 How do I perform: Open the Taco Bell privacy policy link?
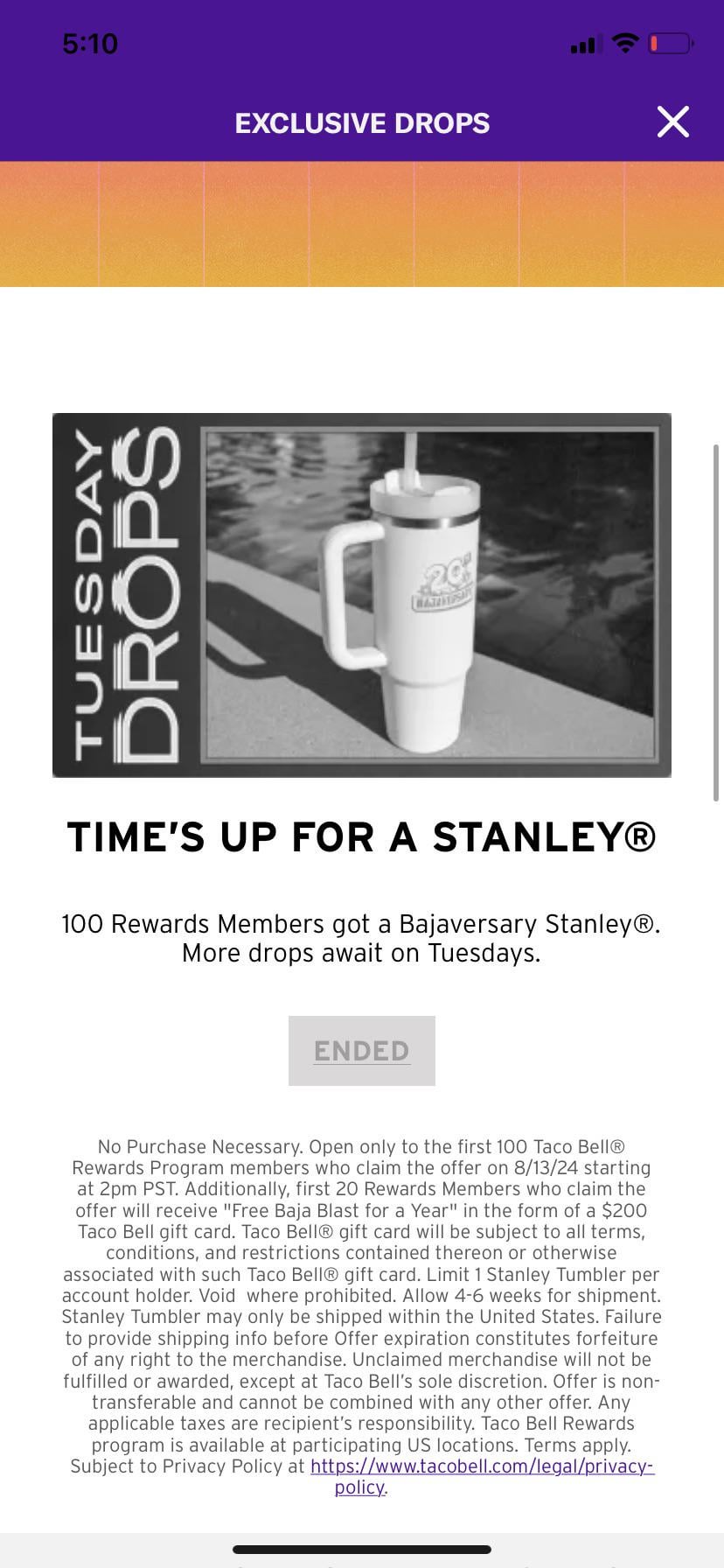(482, 1466)
